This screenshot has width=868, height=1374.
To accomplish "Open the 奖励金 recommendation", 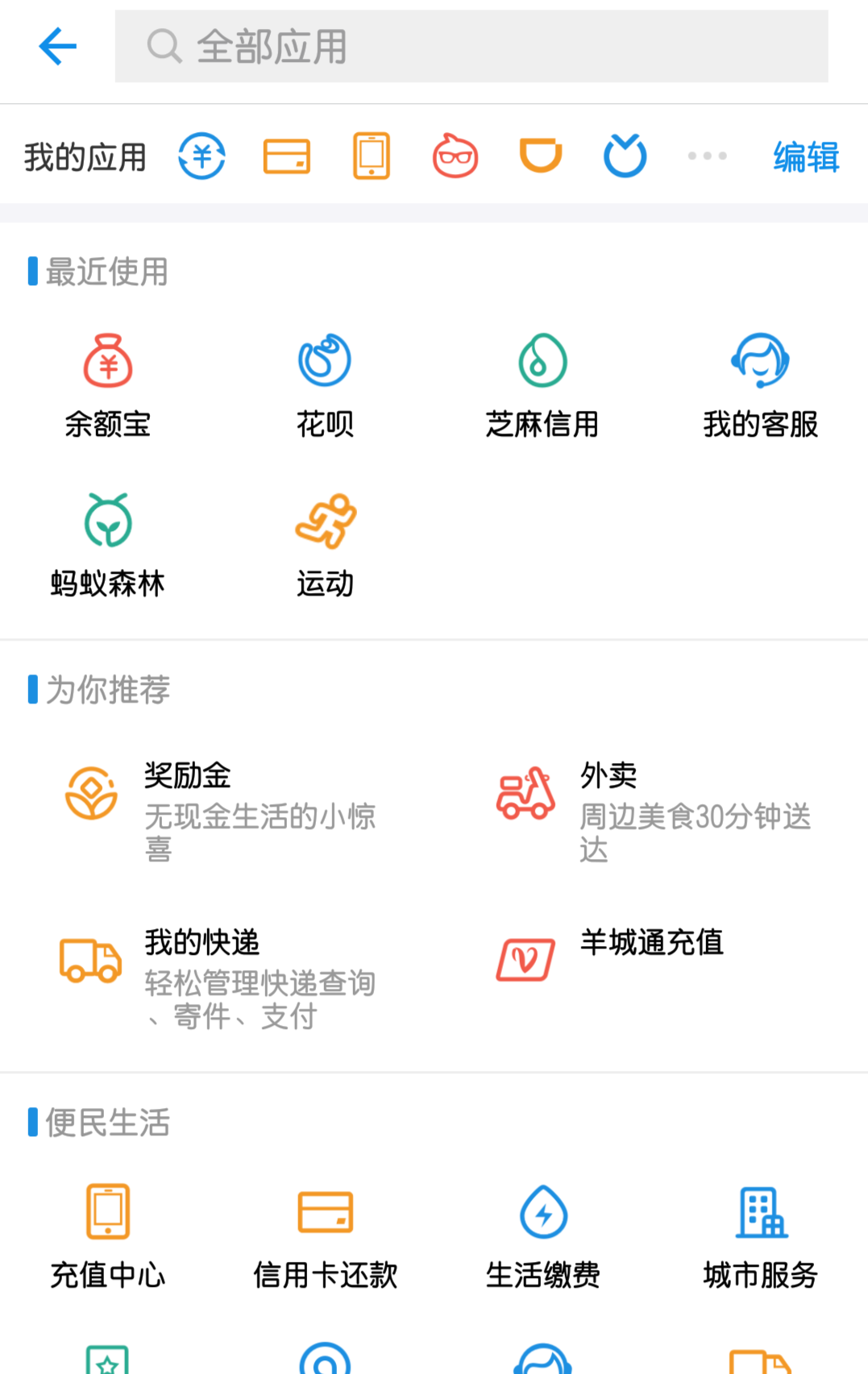I will (x=218, y=810).
